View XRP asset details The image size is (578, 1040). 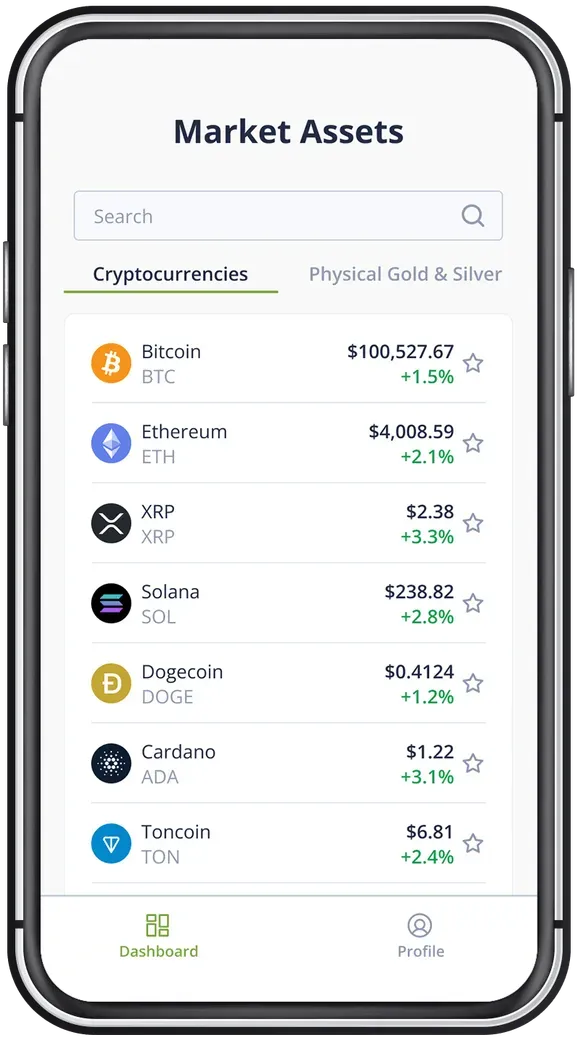click(288, 523)
